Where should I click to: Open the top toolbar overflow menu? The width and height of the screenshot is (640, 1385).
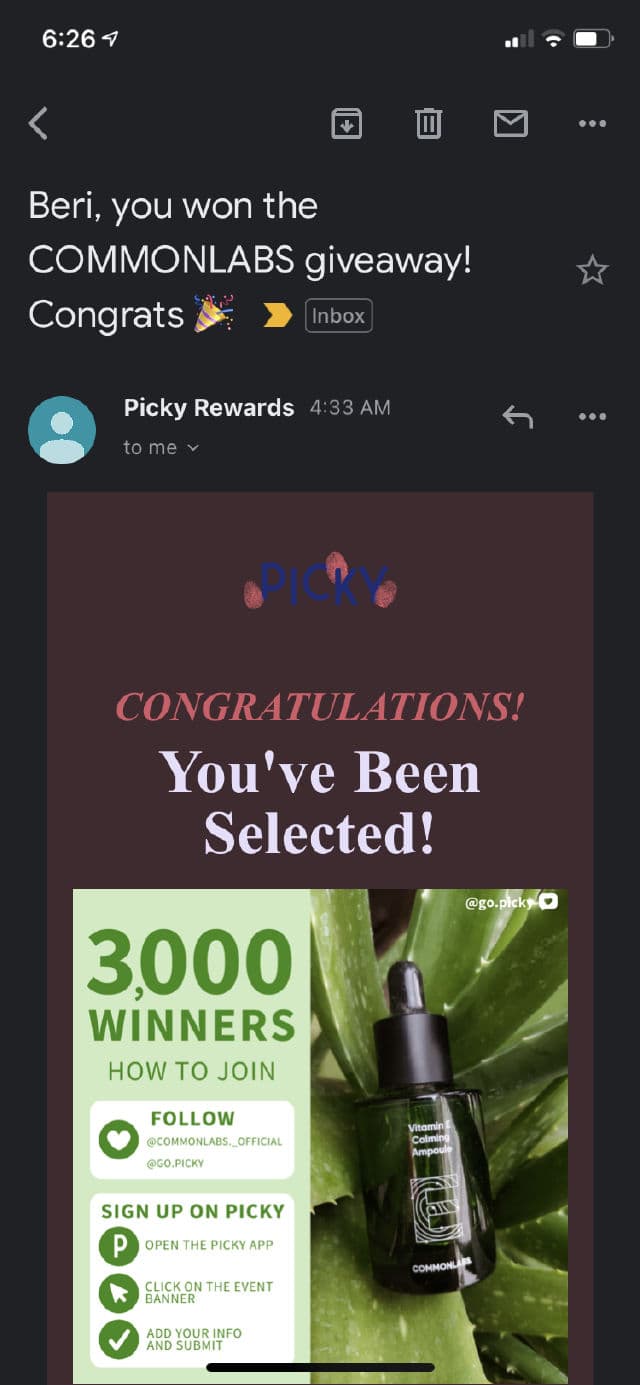(x=592, y=124)
